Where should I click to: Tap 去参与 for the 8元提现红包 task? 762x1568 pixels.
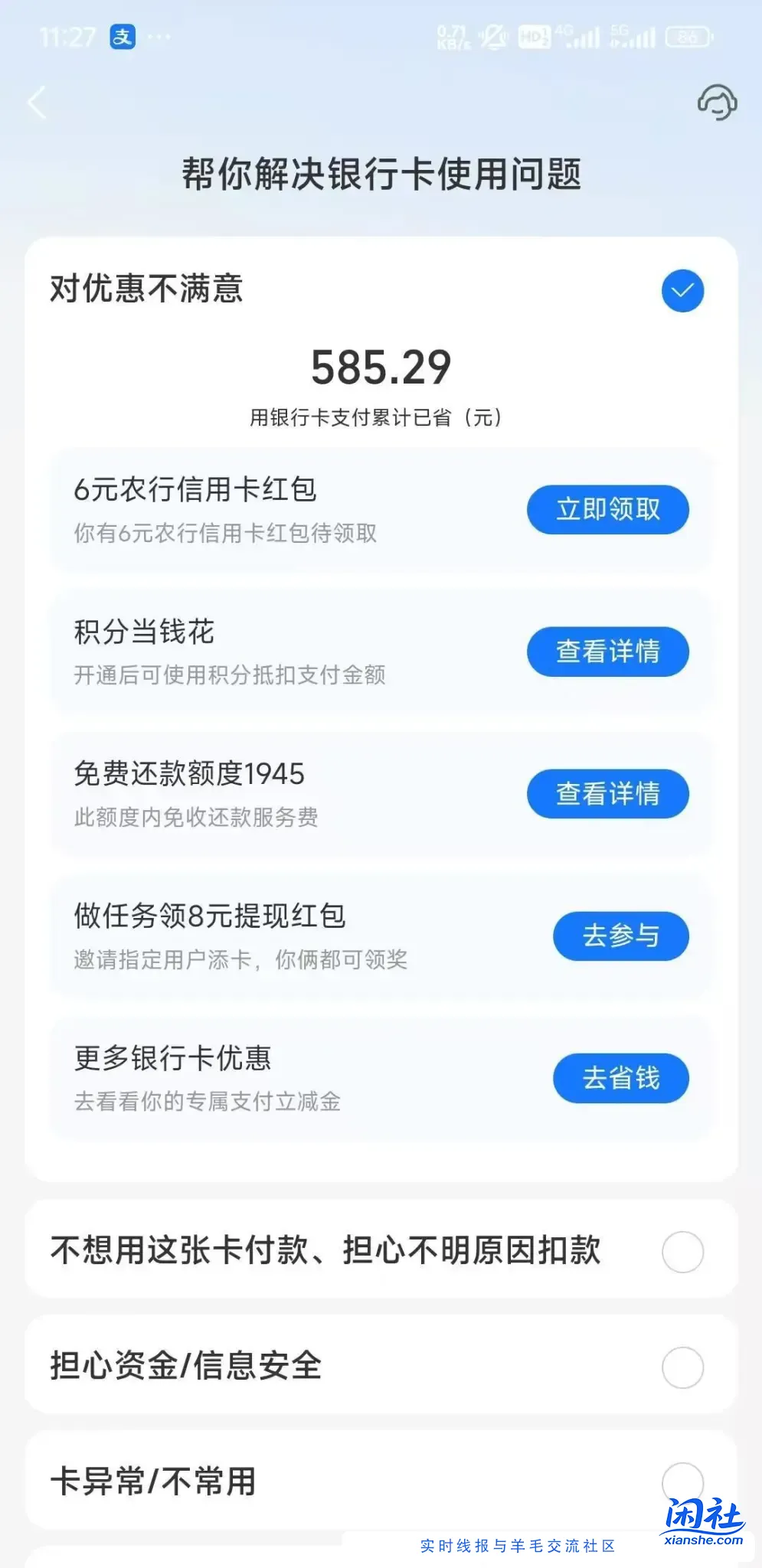coord(620,936)
